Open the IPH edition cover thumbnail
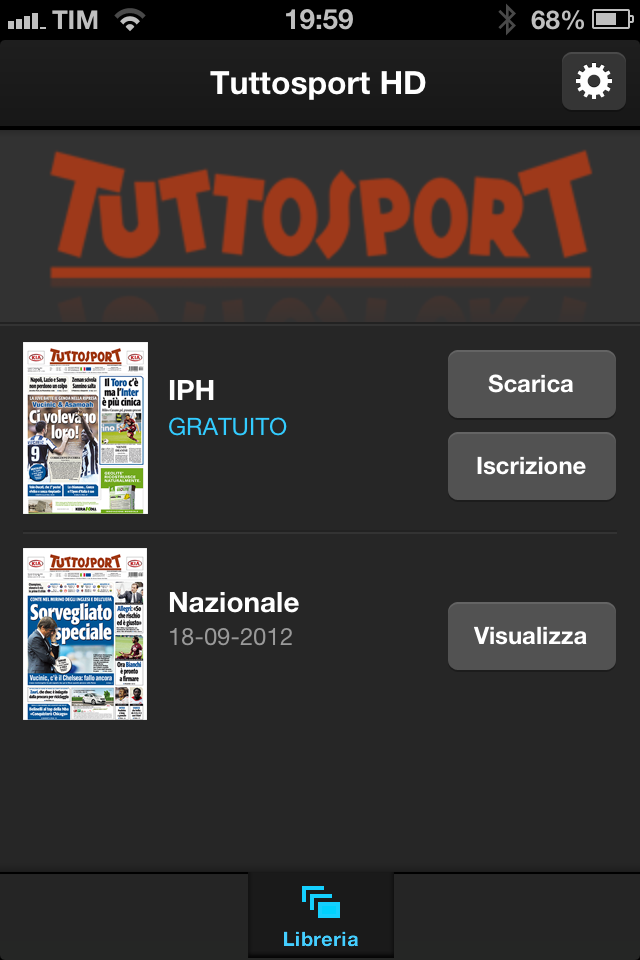 (85, 428)
